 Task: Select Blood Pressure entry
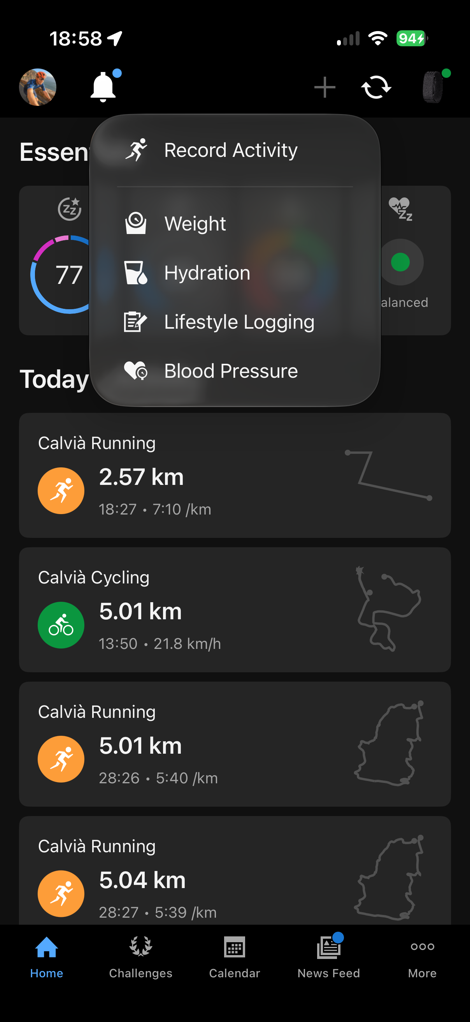tap(235, 371)
